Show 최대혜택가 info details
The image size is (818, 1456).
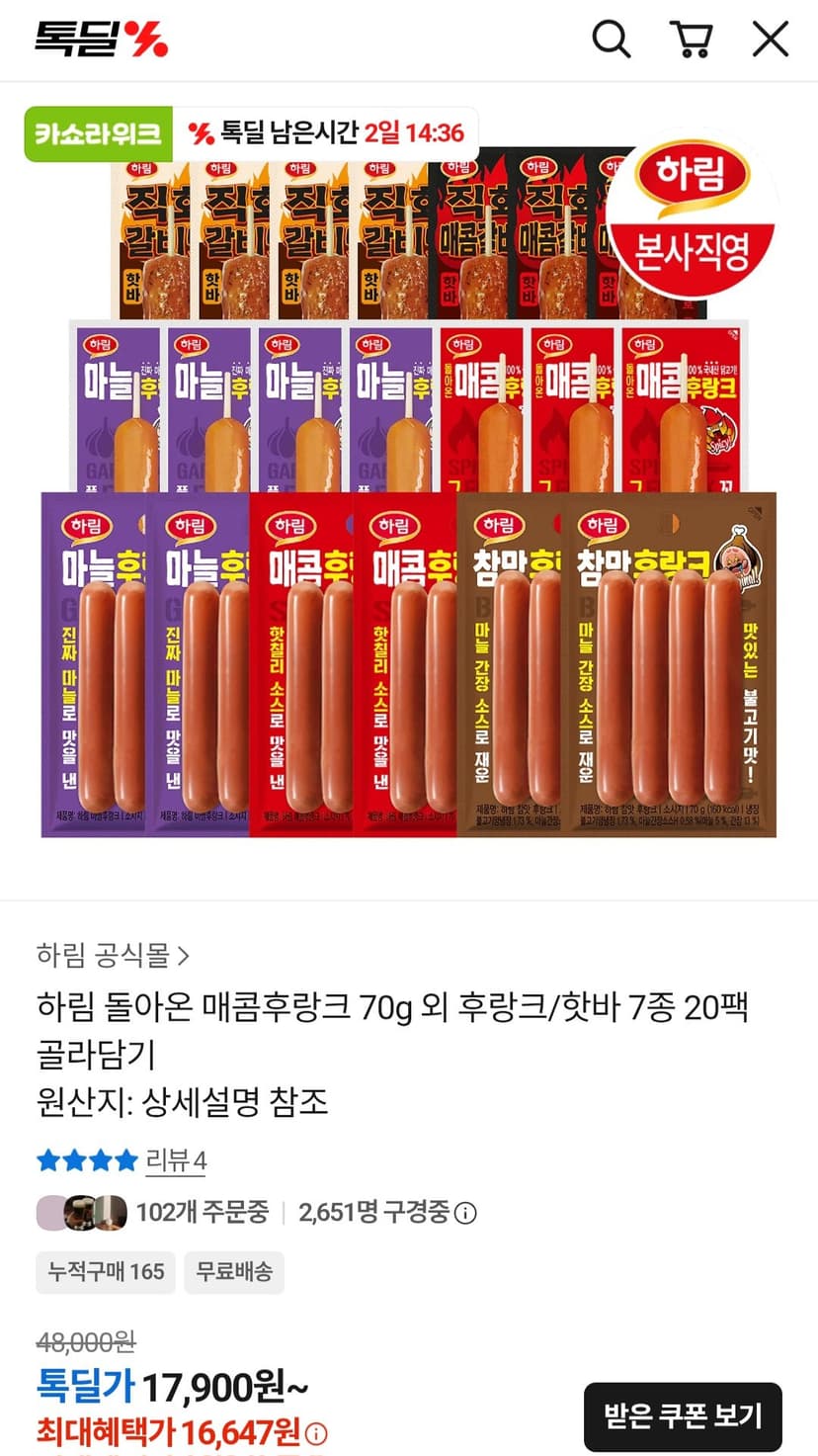[316, 1432]
